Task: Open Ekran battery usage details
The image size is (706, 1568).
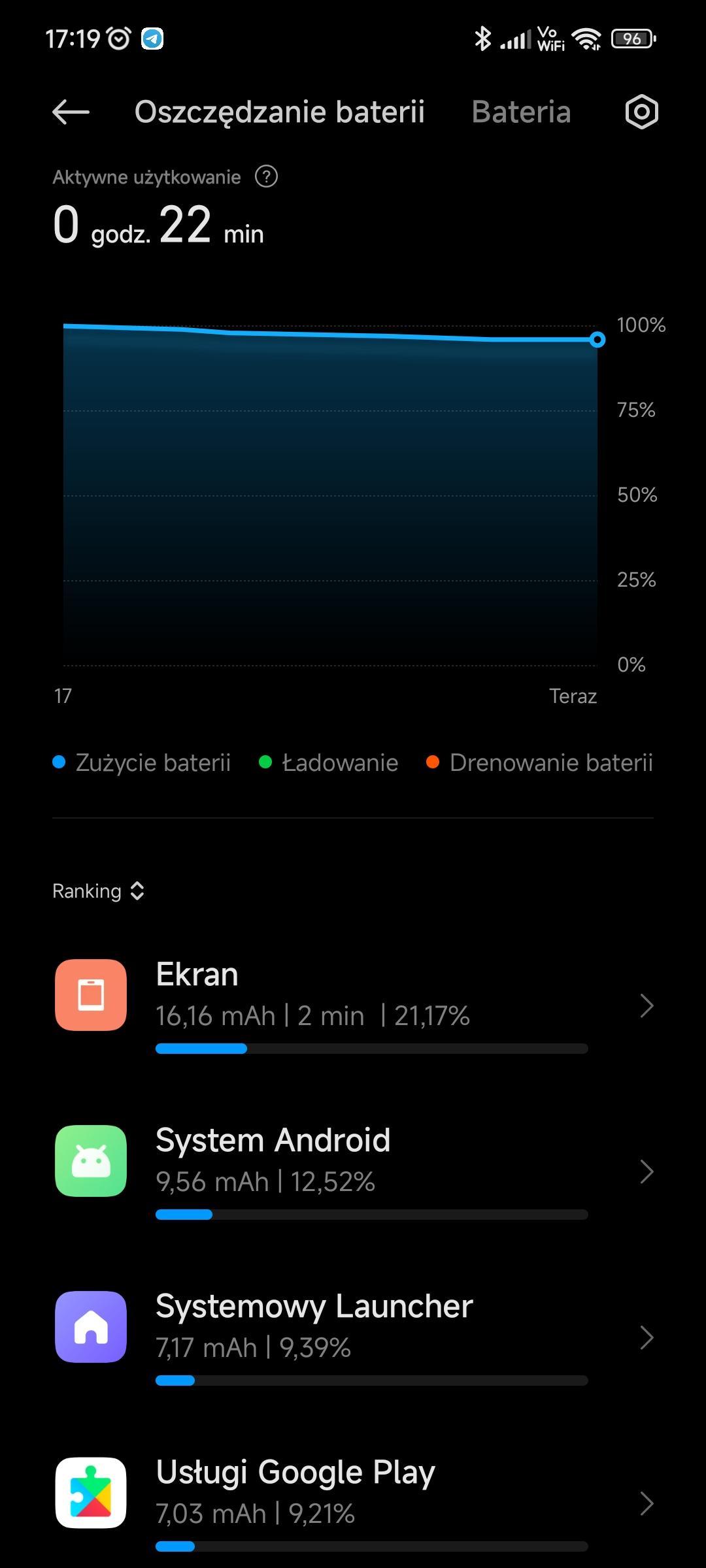Action: (x=353, y=1005)
